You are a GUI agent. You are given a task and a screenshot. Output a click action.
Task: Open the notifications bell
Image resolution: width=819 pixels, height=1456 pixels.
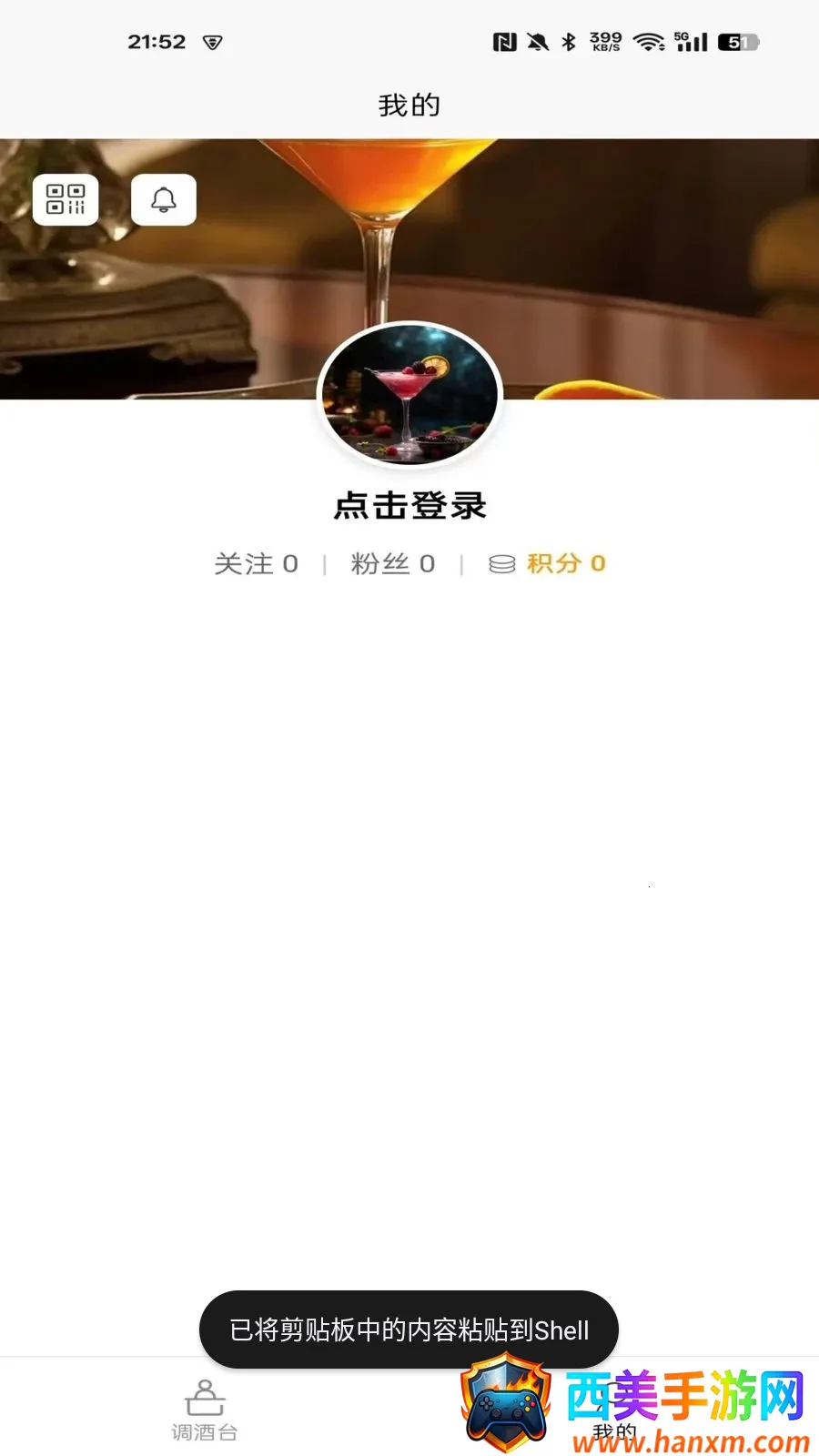(164, 199)
